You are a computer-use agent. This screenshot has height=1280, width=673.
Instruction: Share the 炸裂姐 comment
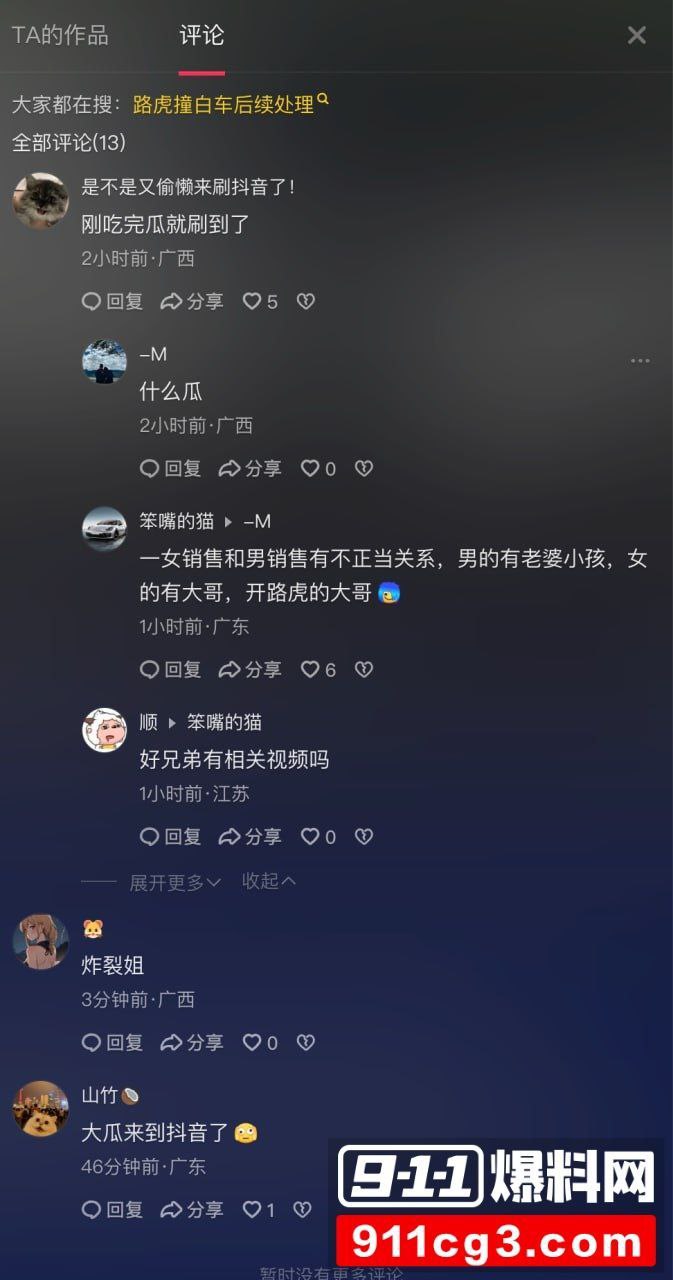point(191,1042)
